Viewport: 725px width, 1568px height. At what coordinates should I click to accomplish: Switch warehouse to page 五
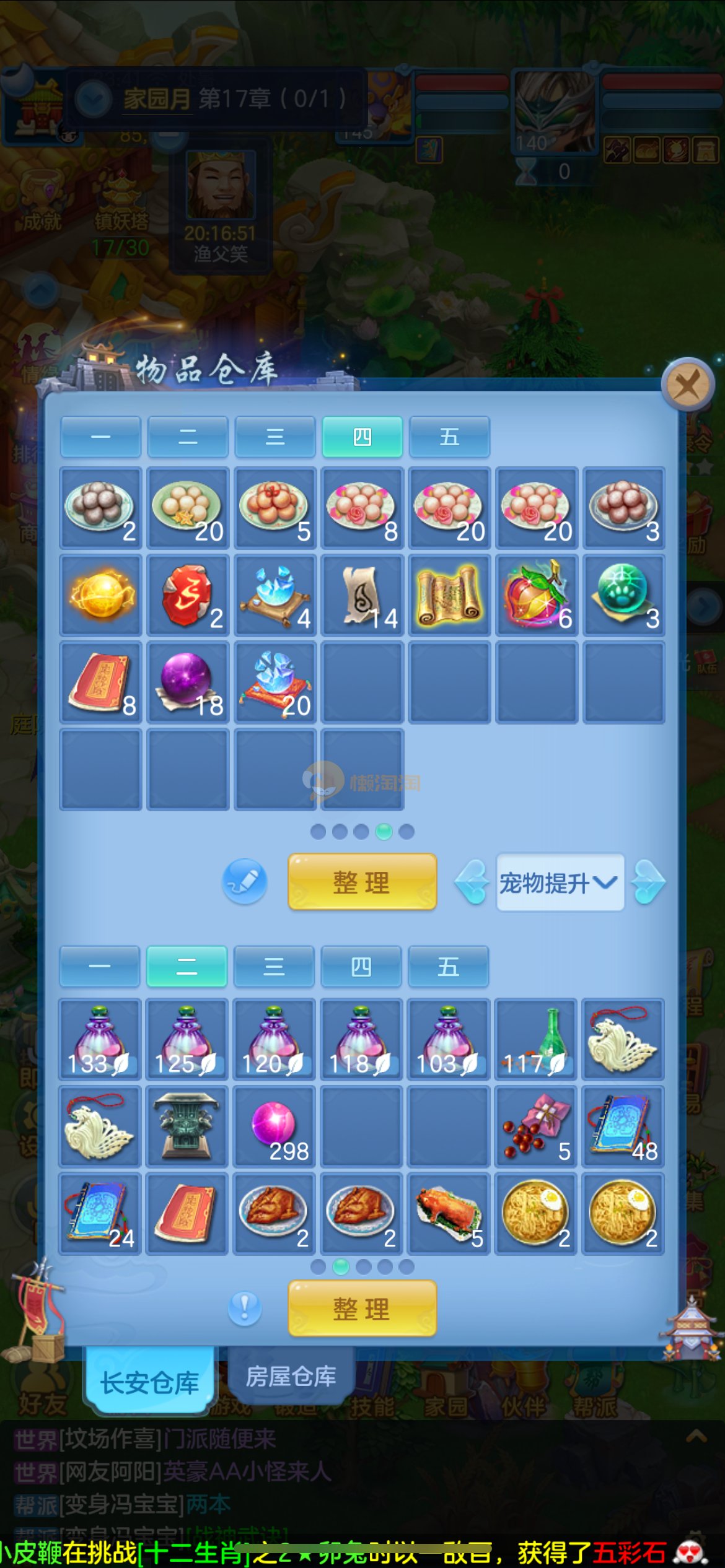[449, 437]
